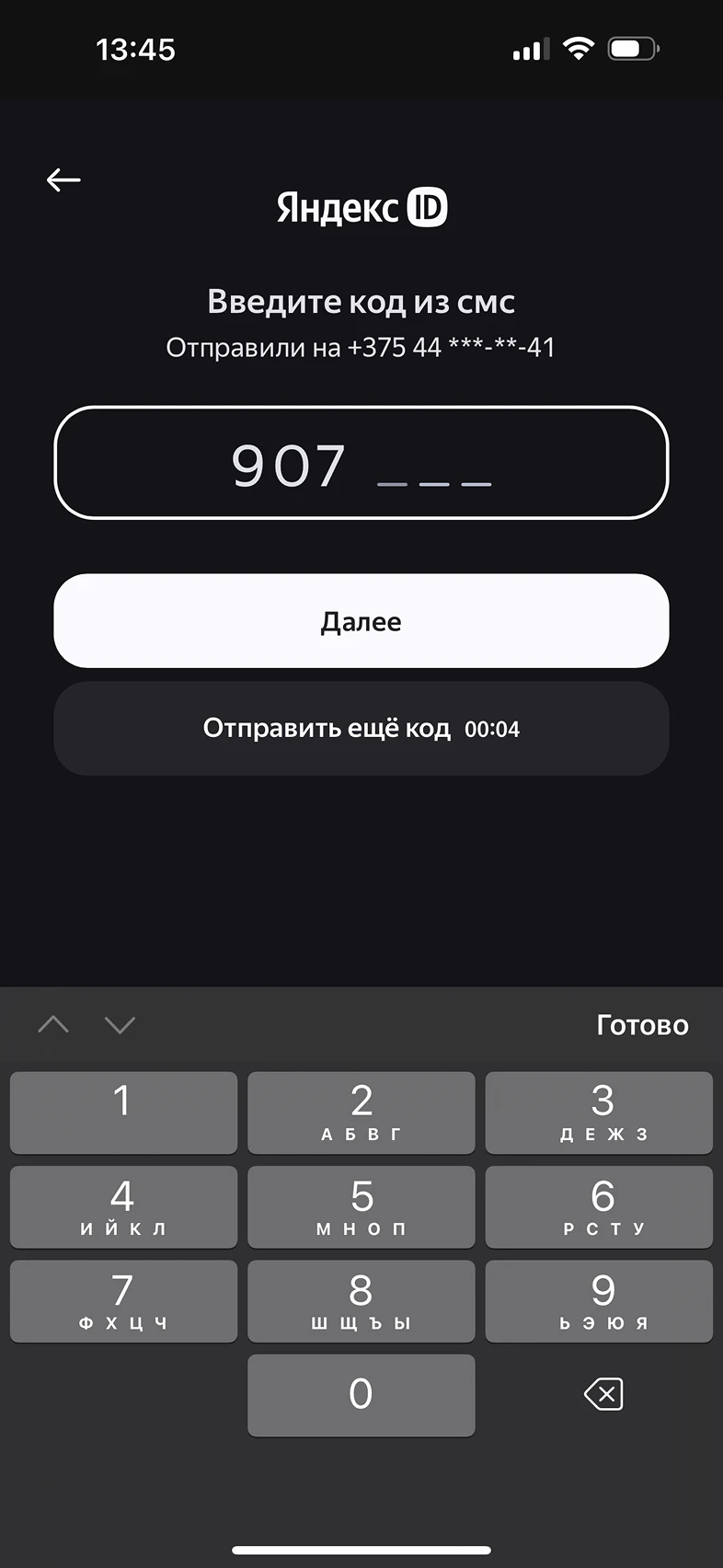Tap the SMS code input field
Image resolution: width=723 pixels, height=1568 pixels.
pyautogui.click(x=361, y=463)
